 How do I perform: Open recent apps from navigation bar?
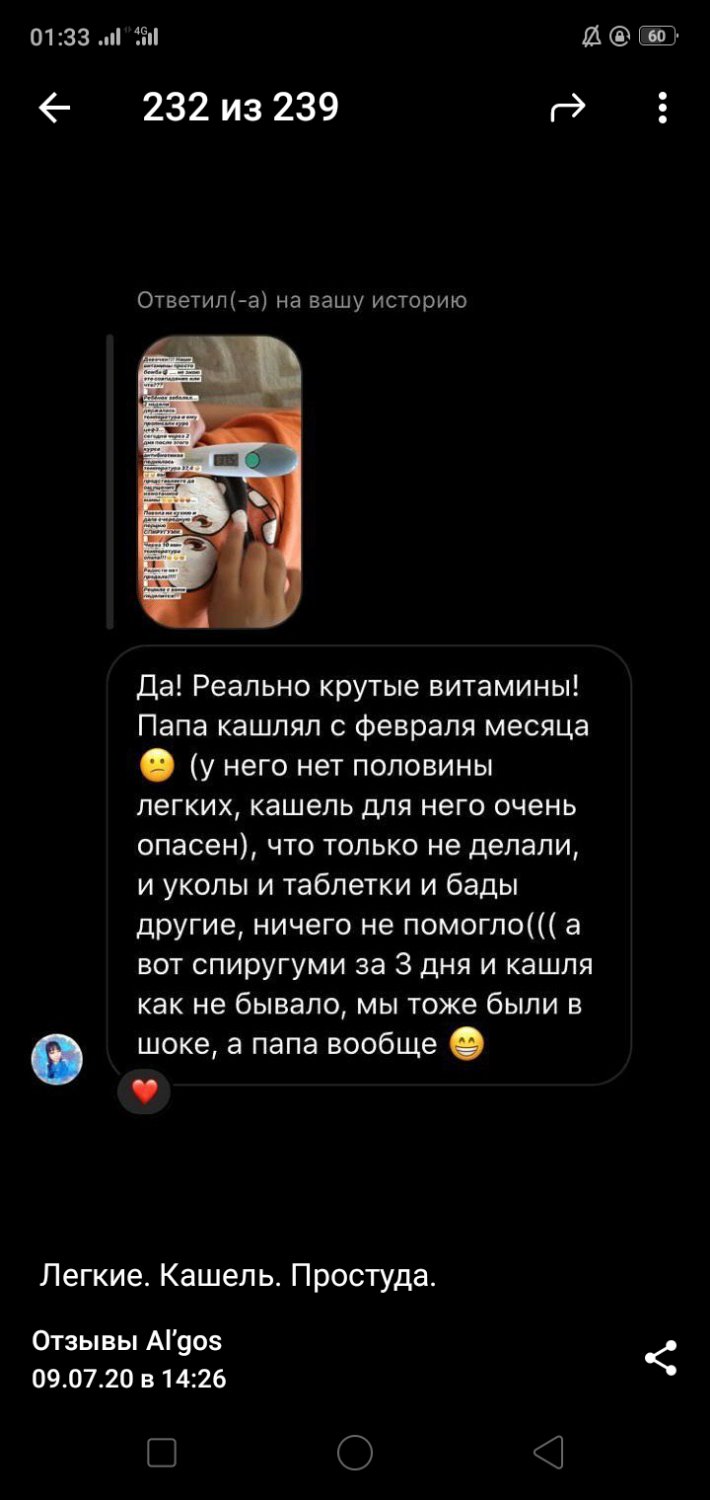pos(162,1452)
